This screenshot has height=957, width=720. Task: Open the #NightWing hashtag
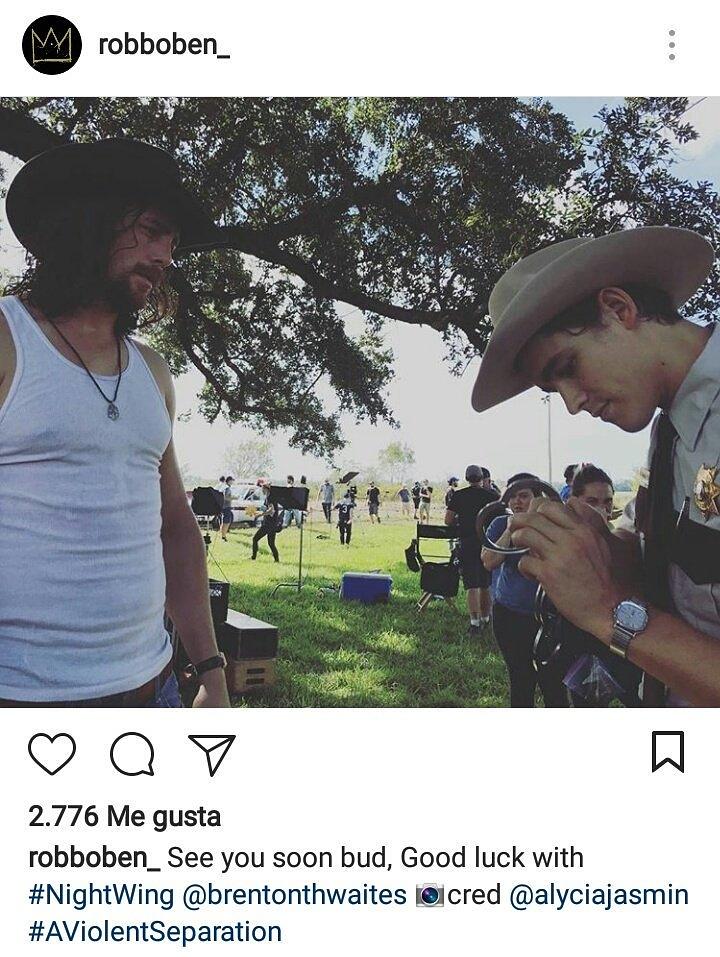coord(101,894)
